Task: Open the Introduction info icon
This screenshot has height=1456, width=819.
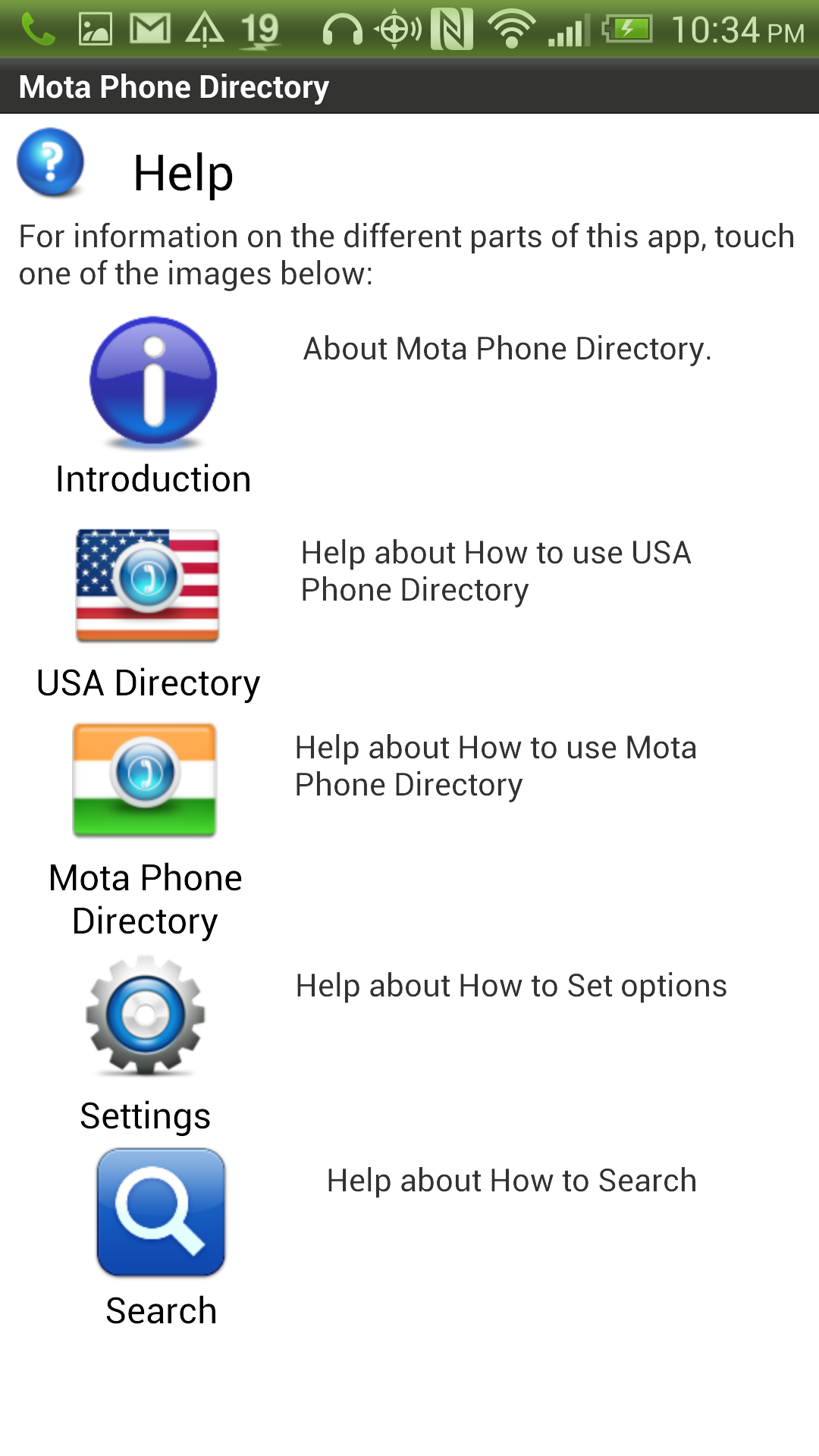Action: point(153,381)
